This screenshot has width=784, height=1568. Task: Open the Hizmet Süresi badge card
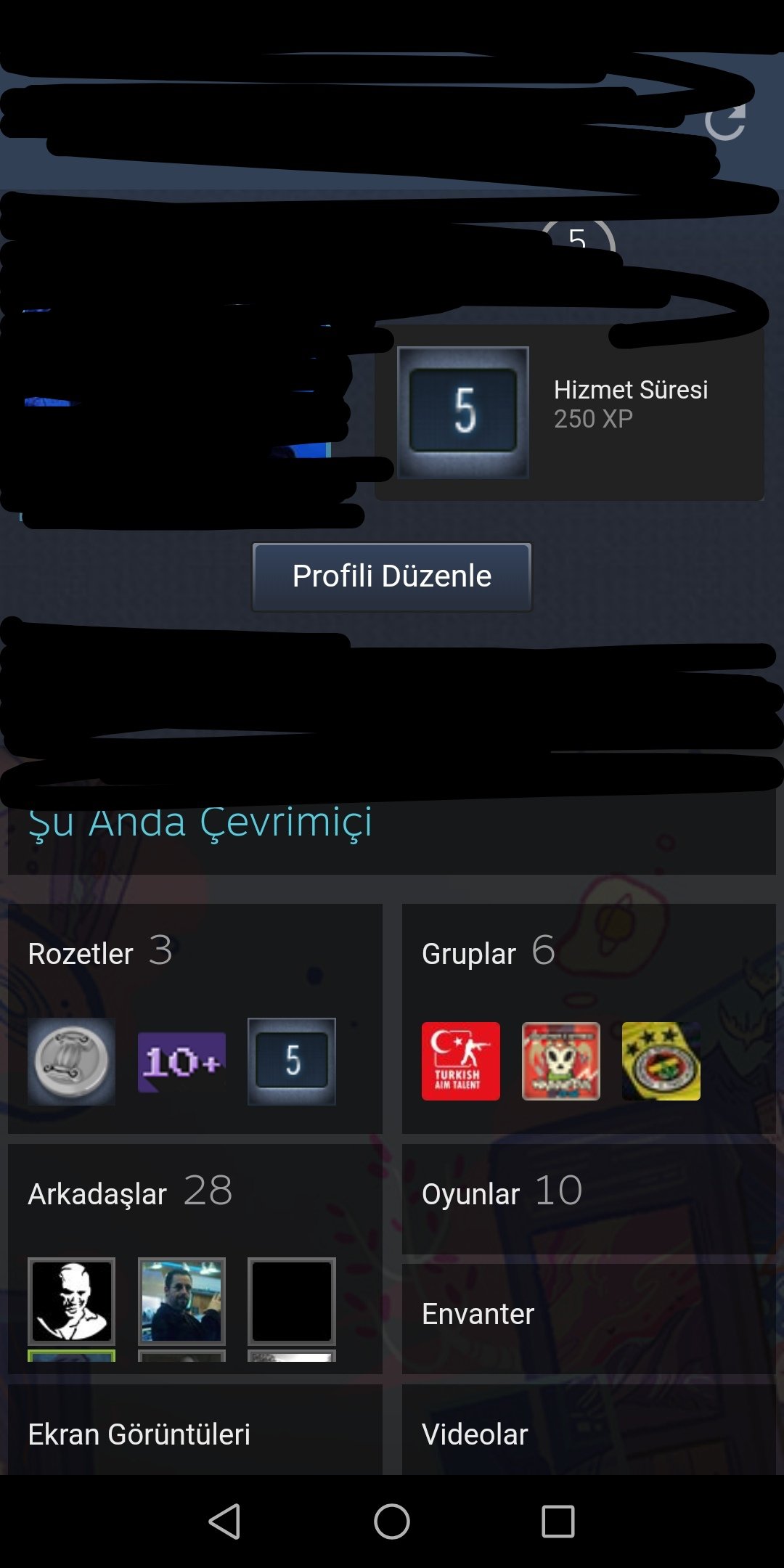tap(569, 412)
